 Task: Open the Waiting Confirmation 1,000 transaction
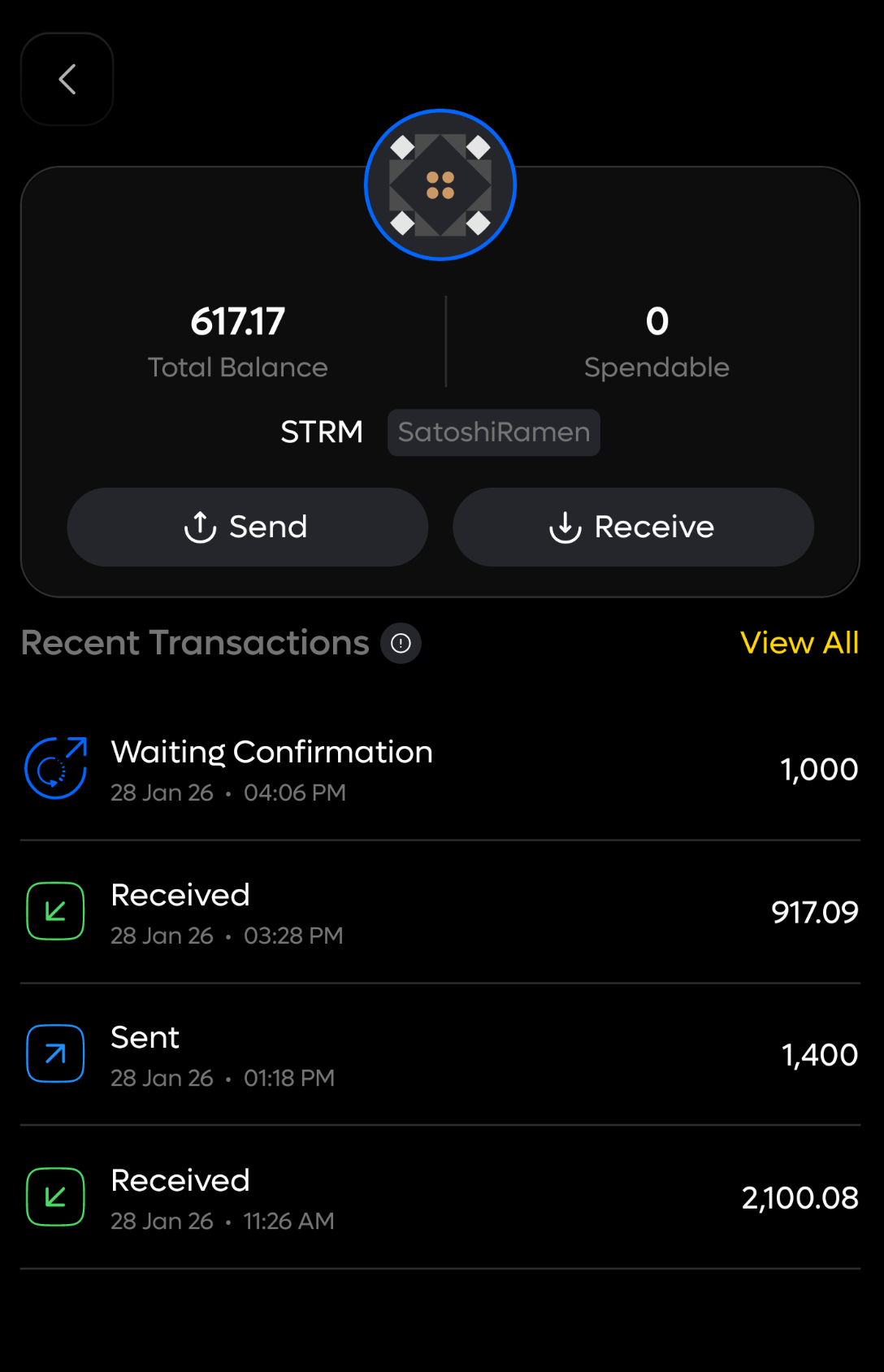(440, 769)
